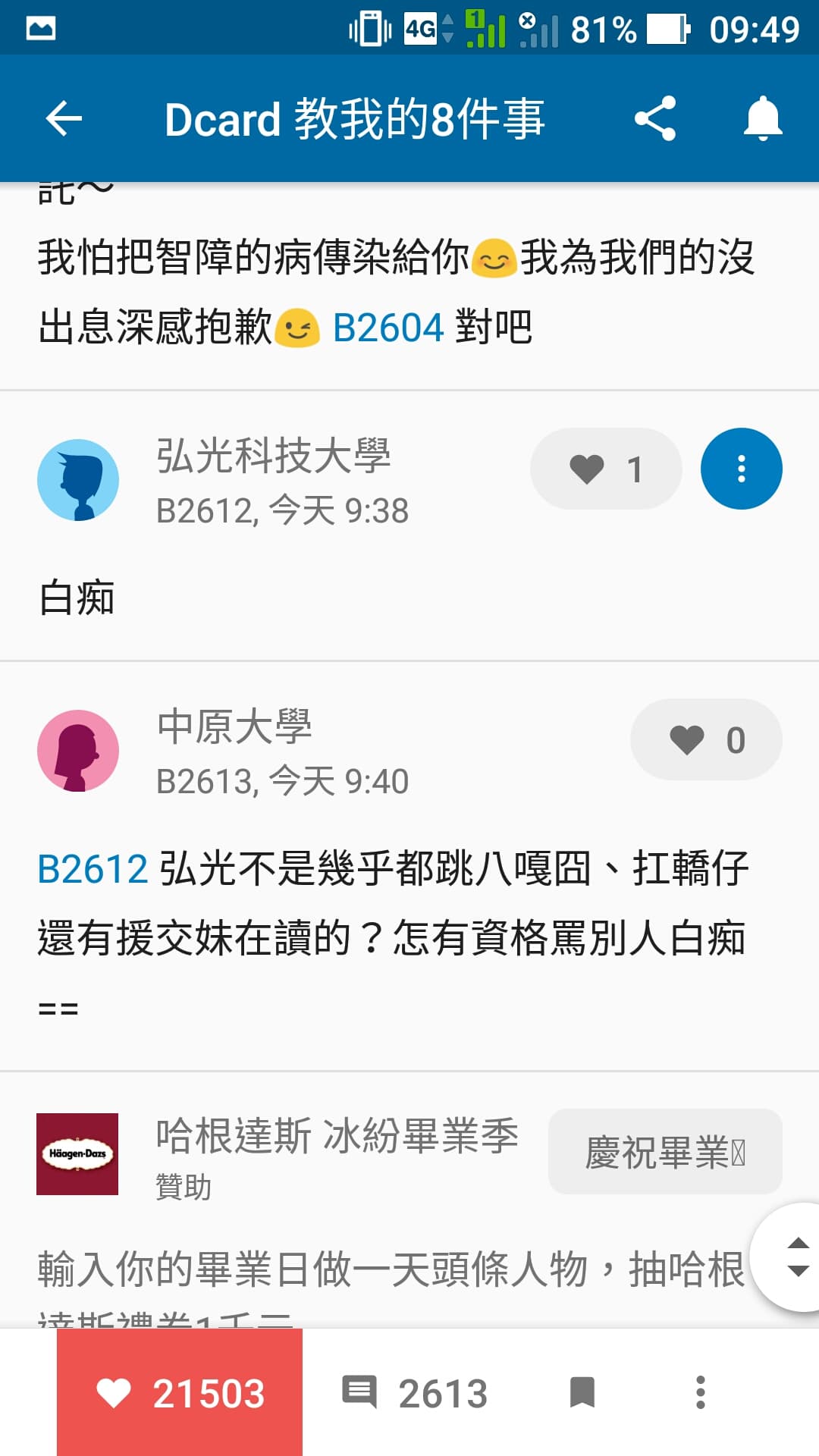Like comment B2613 from 中原大學
819x1456 pixels.
pos(706,739)
